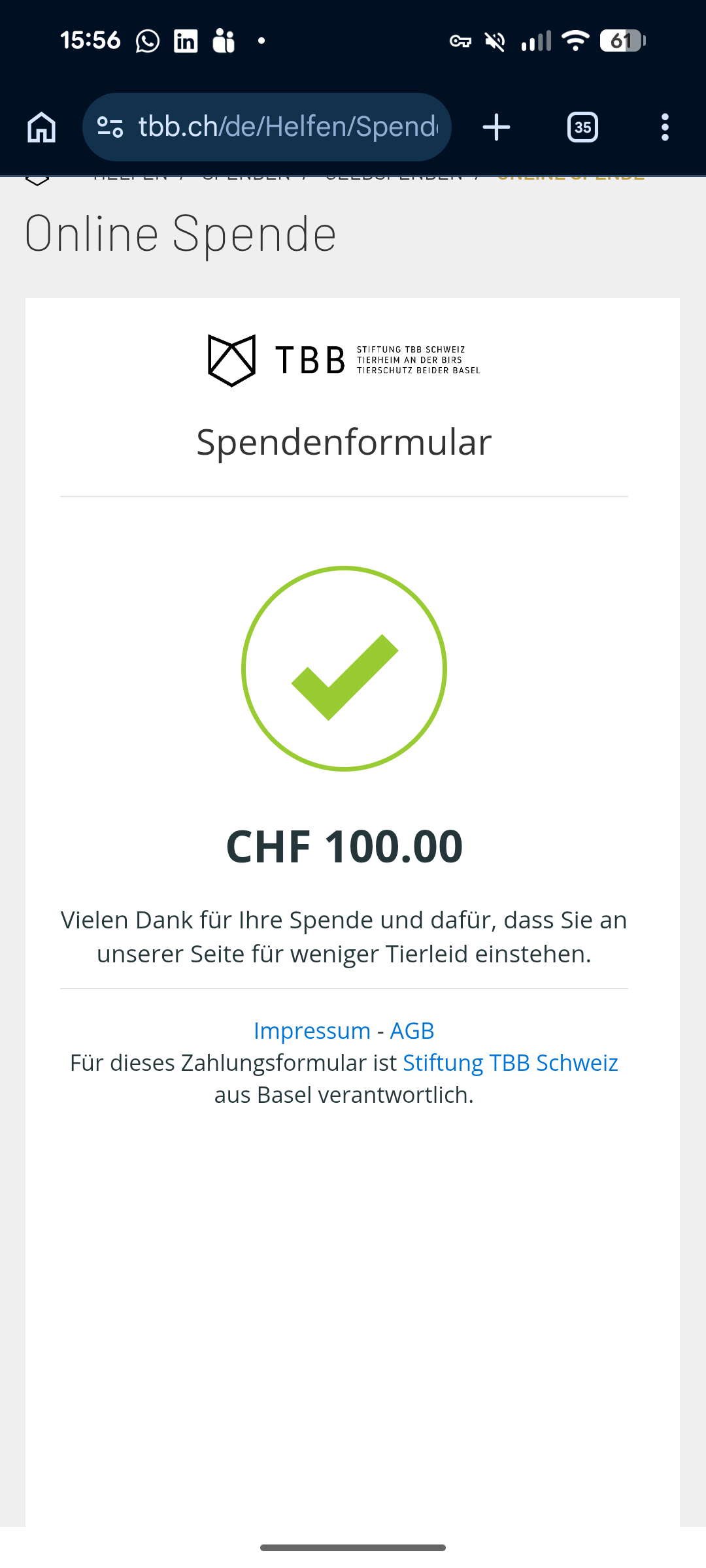Open the Impressum link
The image size is (706, 1568).
(x=312, y=1030)
